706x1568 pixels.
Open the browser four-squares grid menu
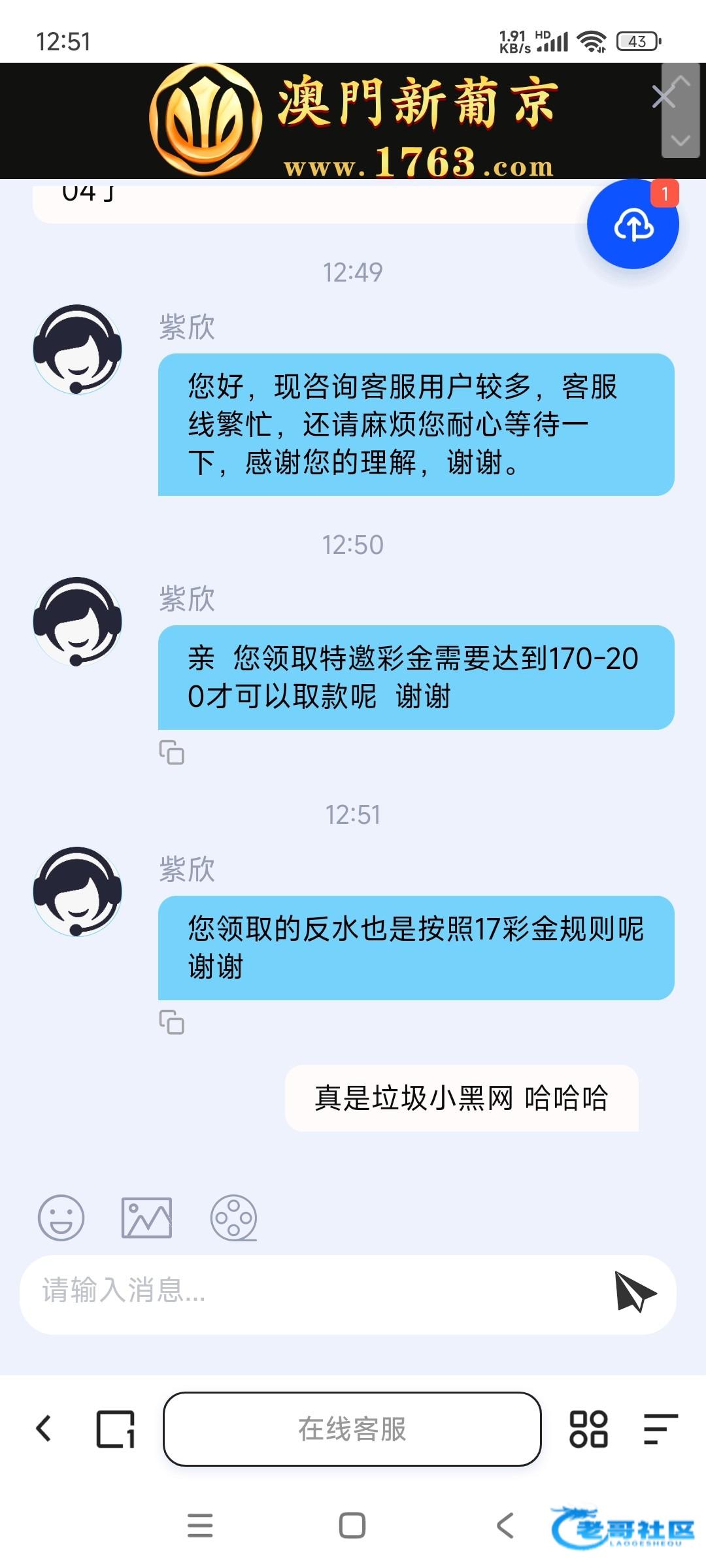point(588,1429)
